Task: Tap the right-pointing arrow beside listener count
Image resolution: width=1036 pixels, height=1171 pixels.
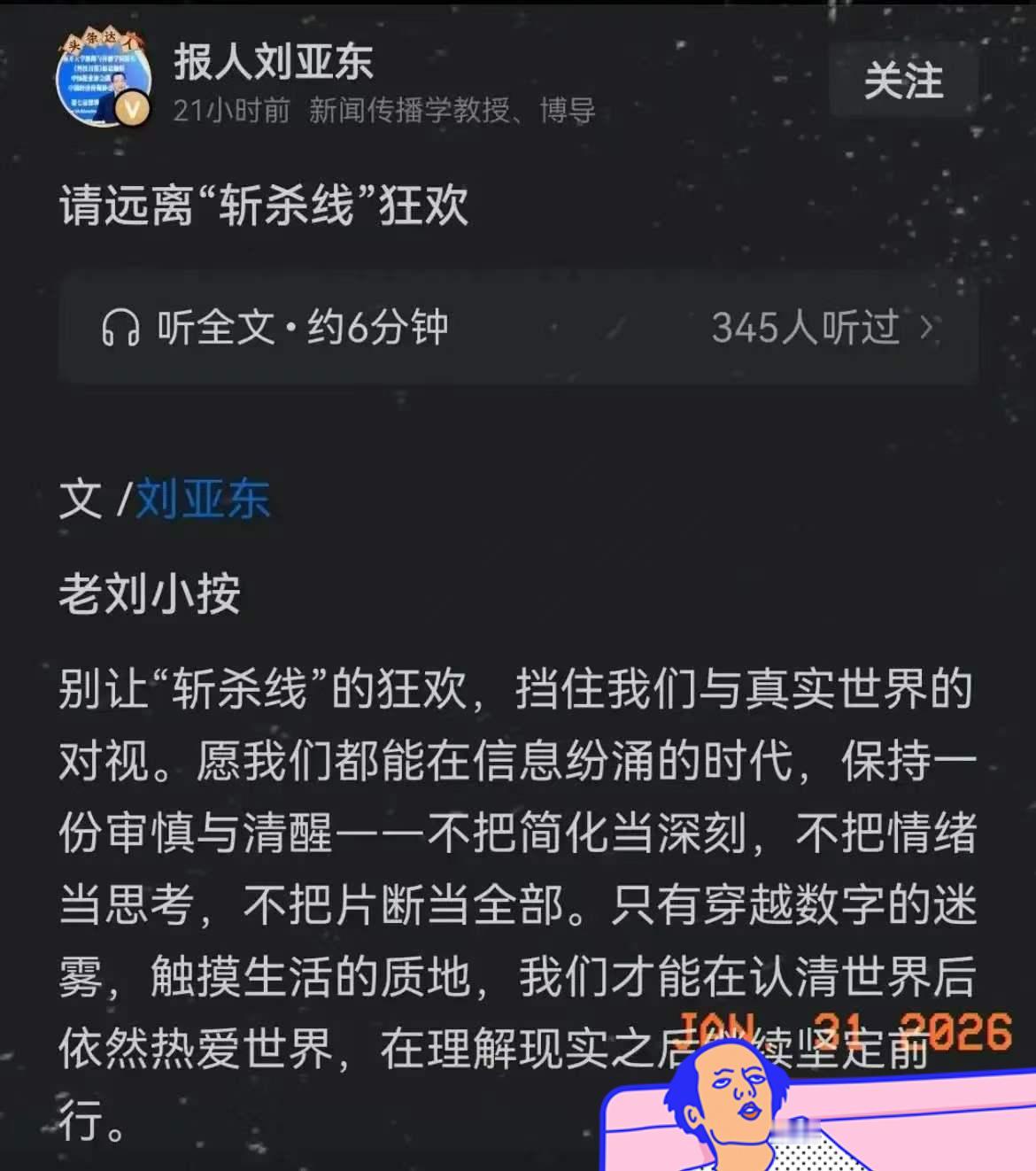Action: point(928,329)
